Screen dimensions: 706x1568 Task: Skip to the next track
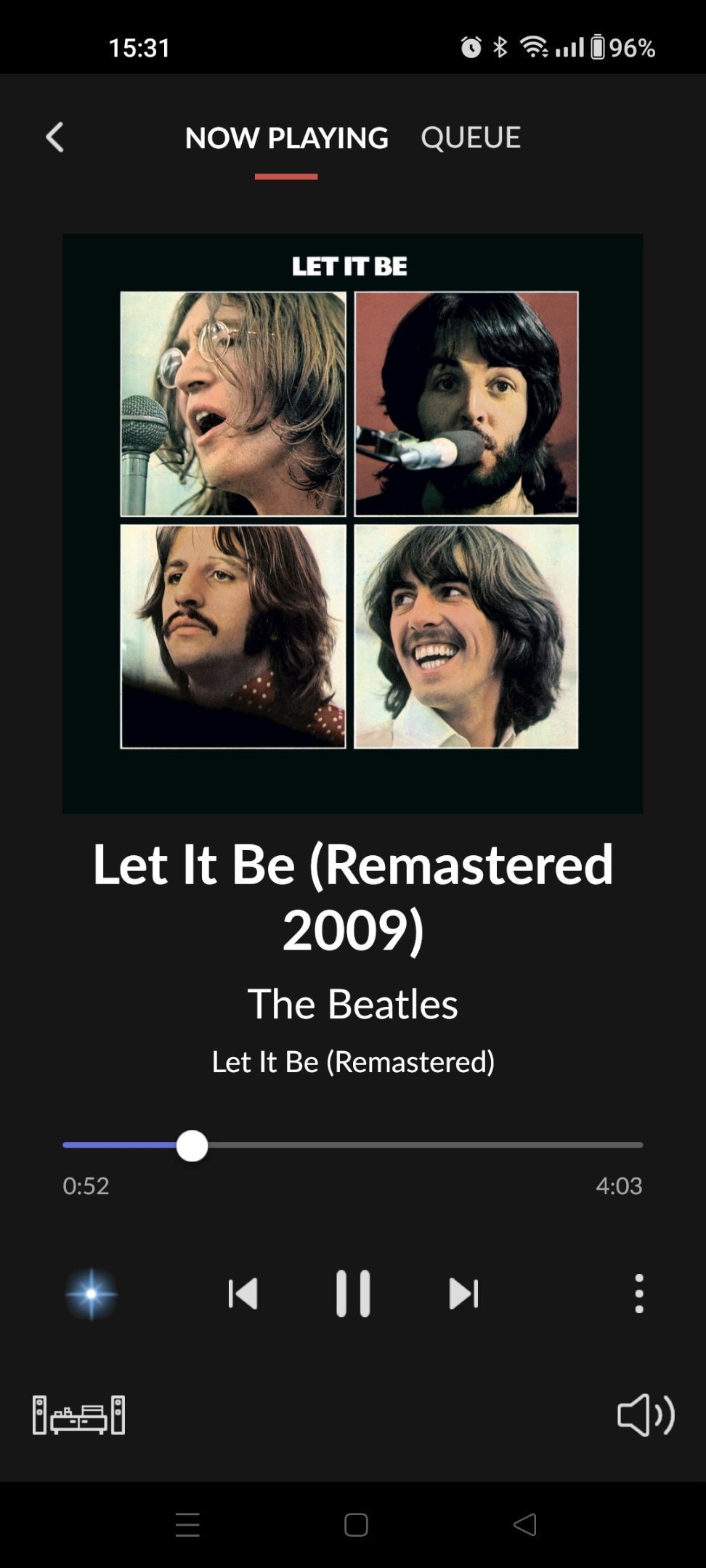[x=463, y=1294]
